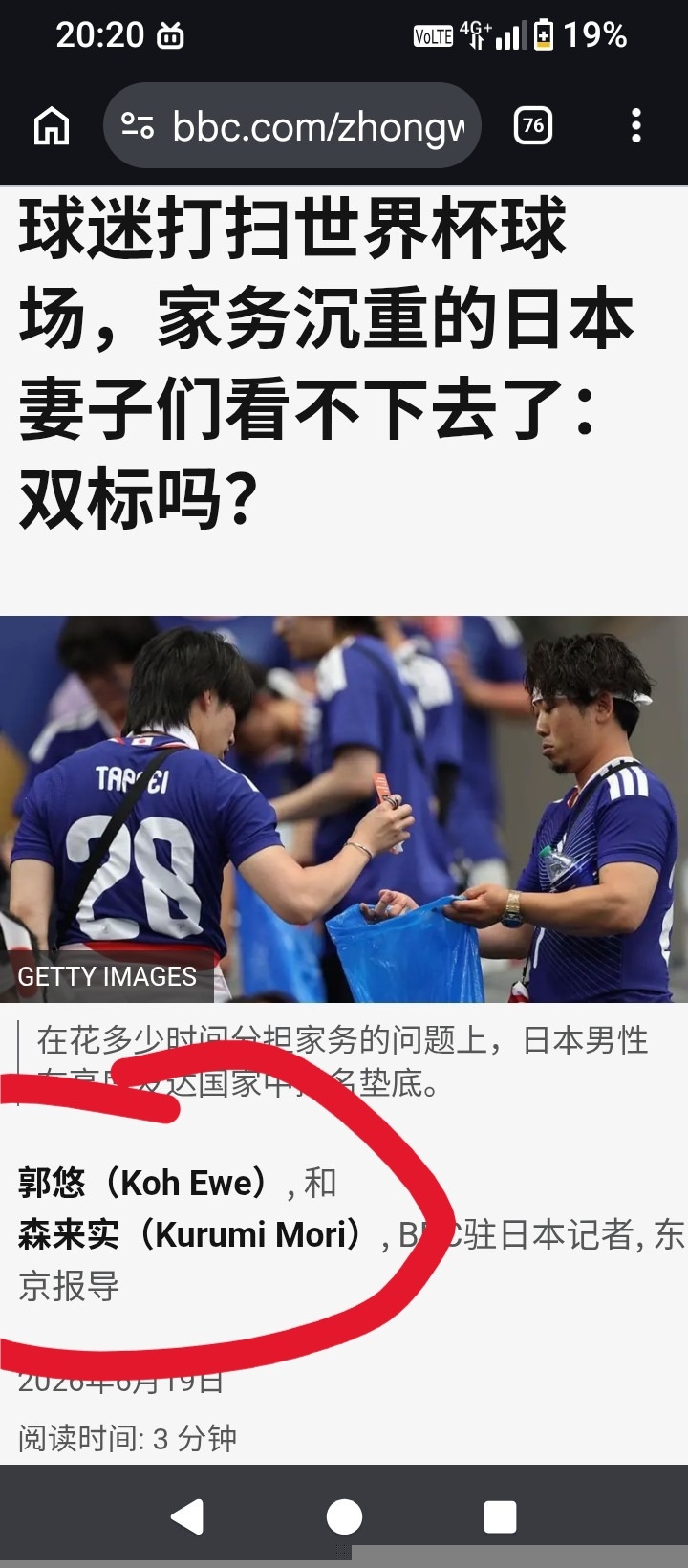Open the browser overflow menu
The image size is (688, 1568).
click(x=636, y=125)
